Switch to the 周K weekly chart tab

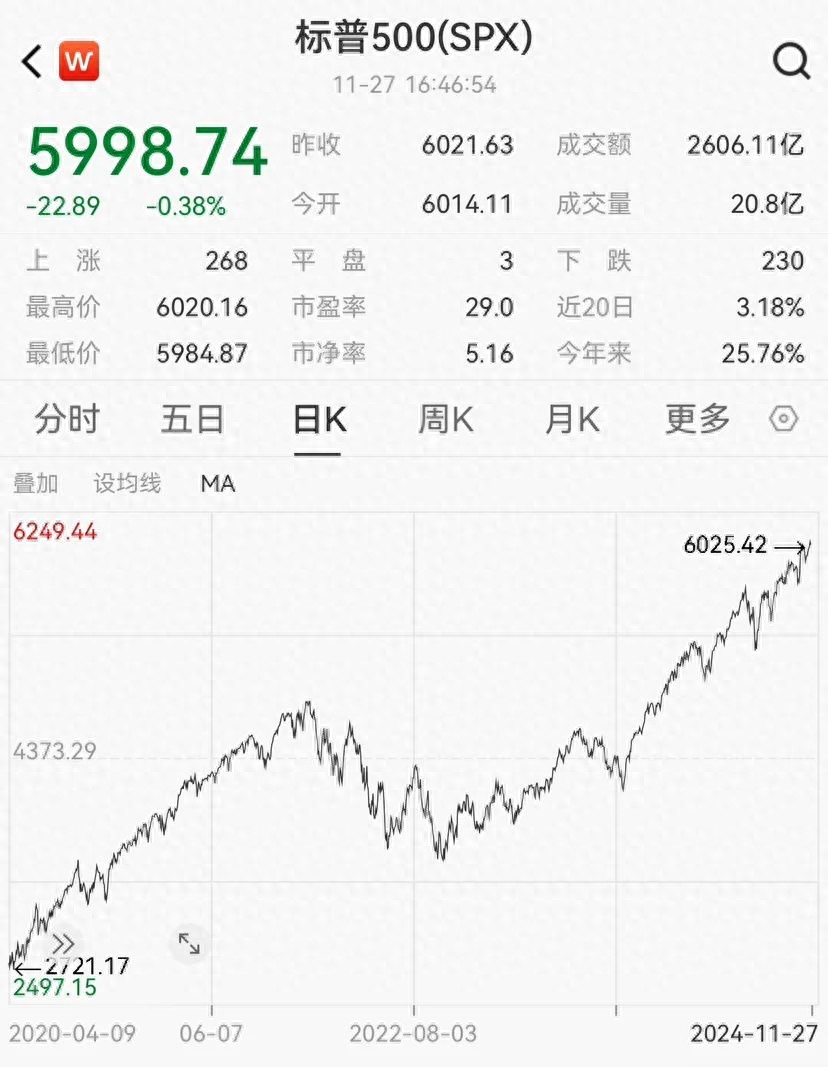click(x=444, y=420)
